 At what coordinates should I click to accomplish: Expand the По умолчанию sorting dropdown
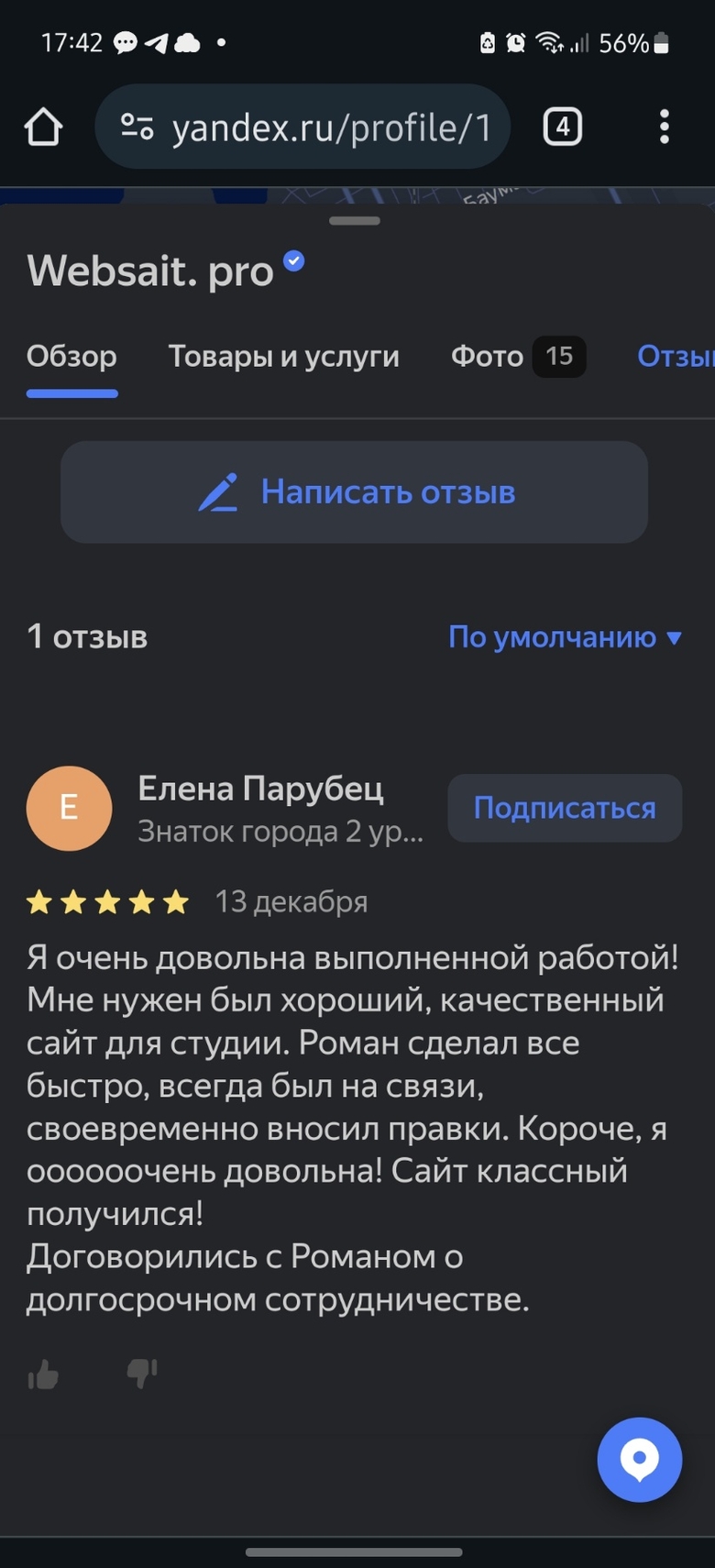565,636
